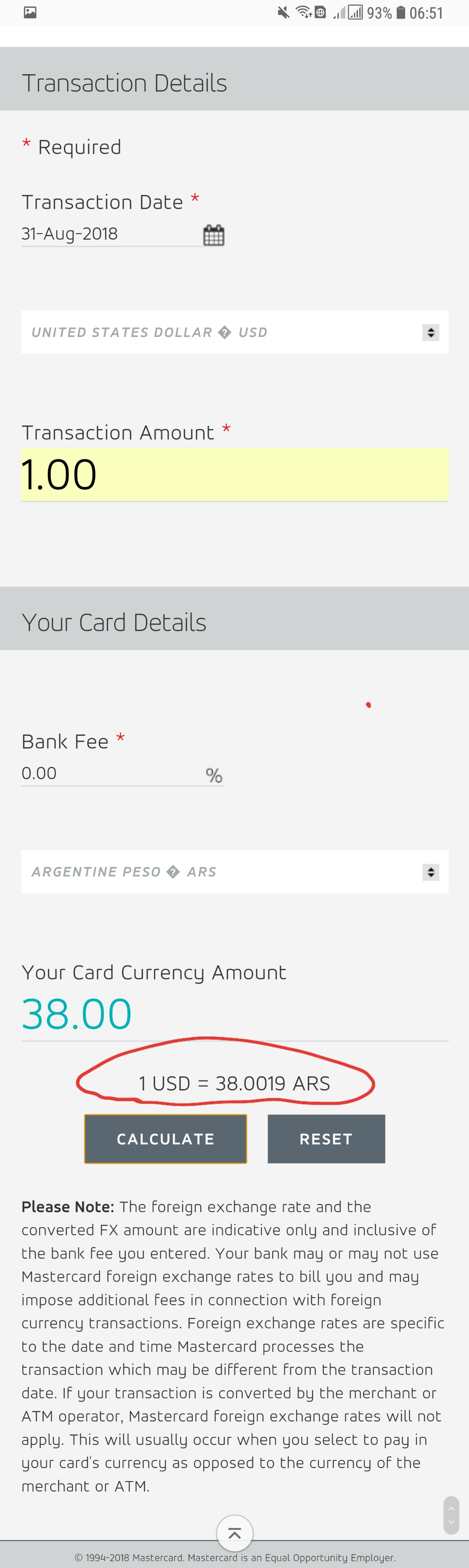Tap the Calculate button
Image resolution: width=469 pixels, height=1568 pixels.
click(x=166, y=1138)
